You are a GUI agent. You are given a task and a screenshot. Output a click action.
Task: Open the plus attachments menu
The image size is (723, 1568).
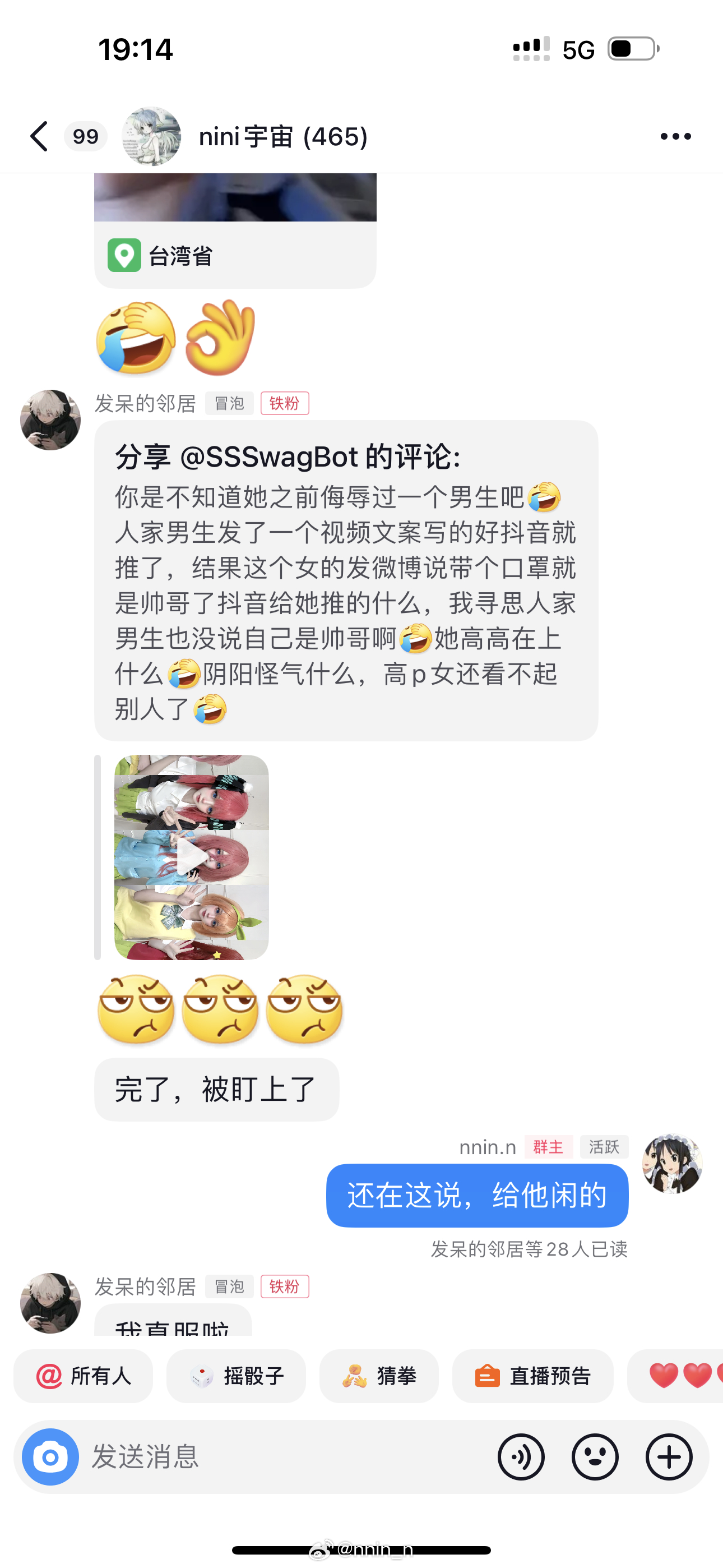(669, 1456)
